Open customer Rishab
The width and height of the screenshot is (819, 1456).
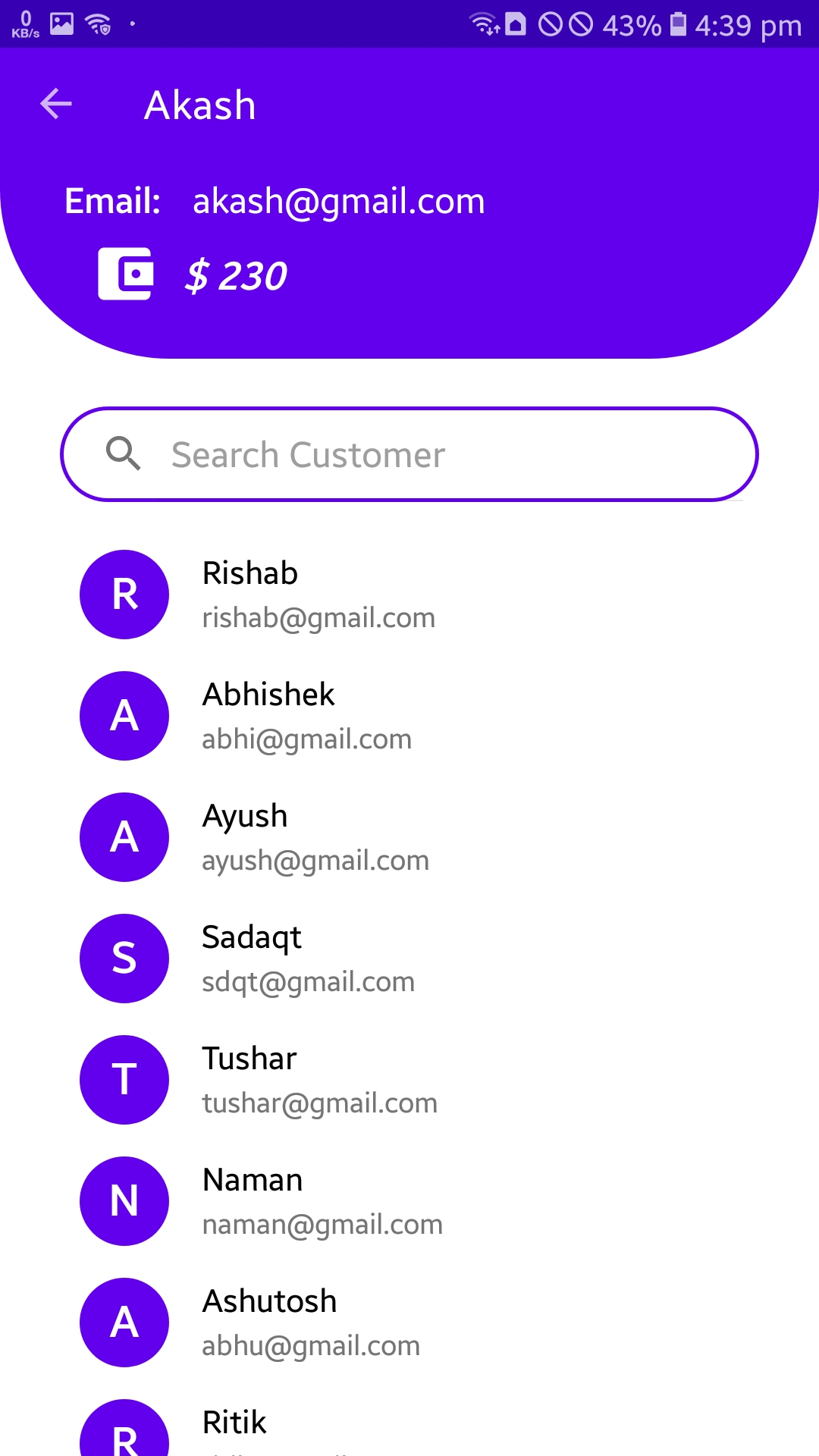pyautogui.click(x=409, y=595)
